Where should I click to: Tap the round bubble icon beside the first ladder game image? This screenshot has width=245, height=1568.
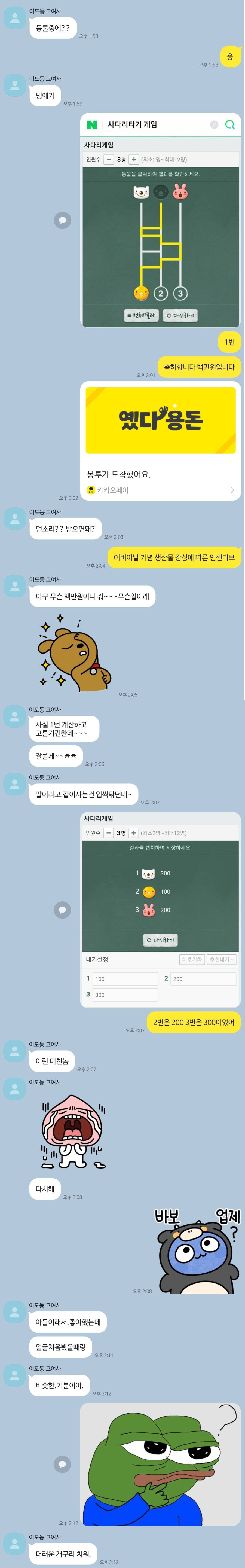62,220
